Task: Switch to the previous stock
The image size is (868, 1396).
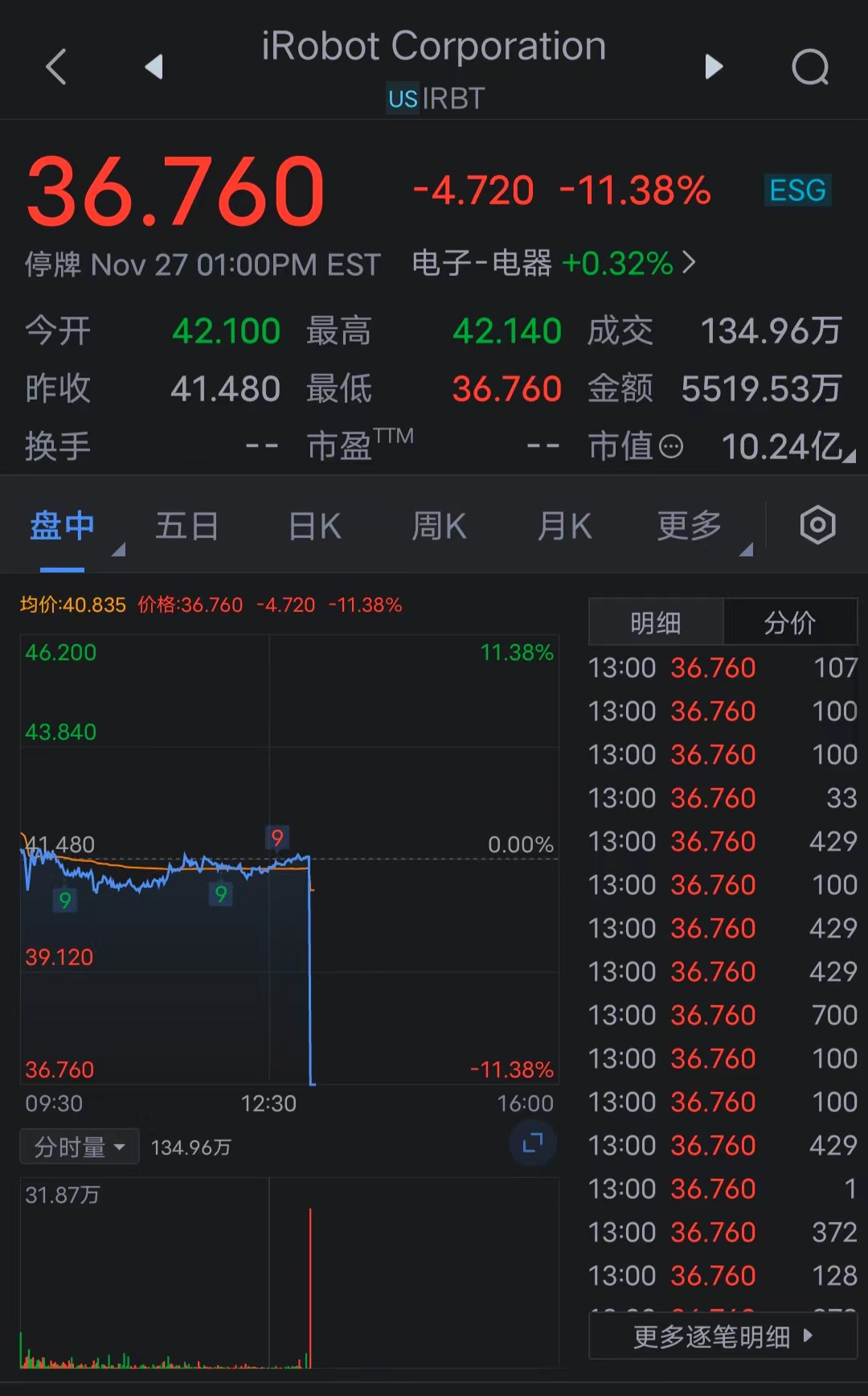Action: [x=154, y=66]
